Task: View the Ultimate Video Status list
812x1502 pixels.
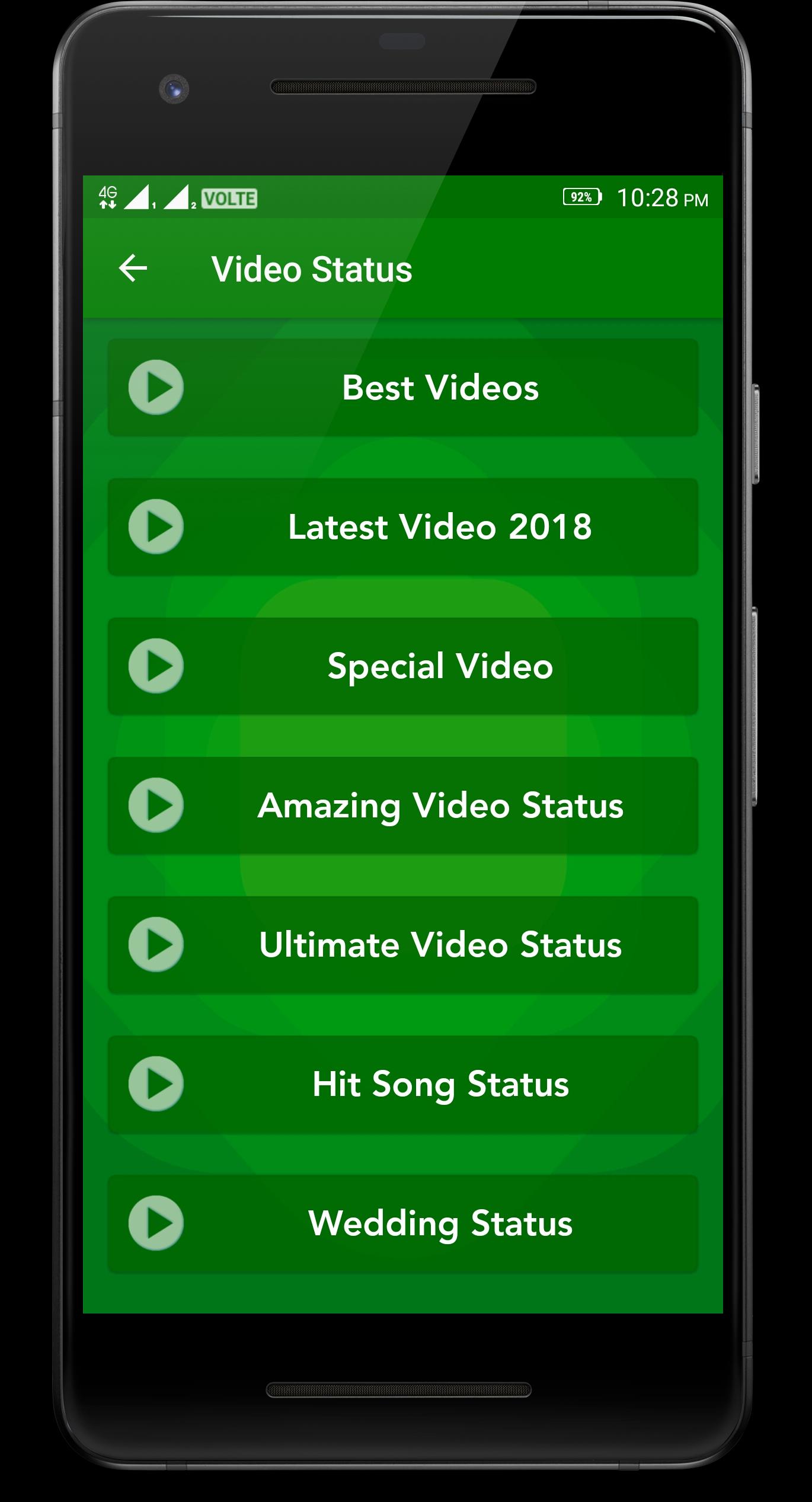Action: (x=403, y=945)
